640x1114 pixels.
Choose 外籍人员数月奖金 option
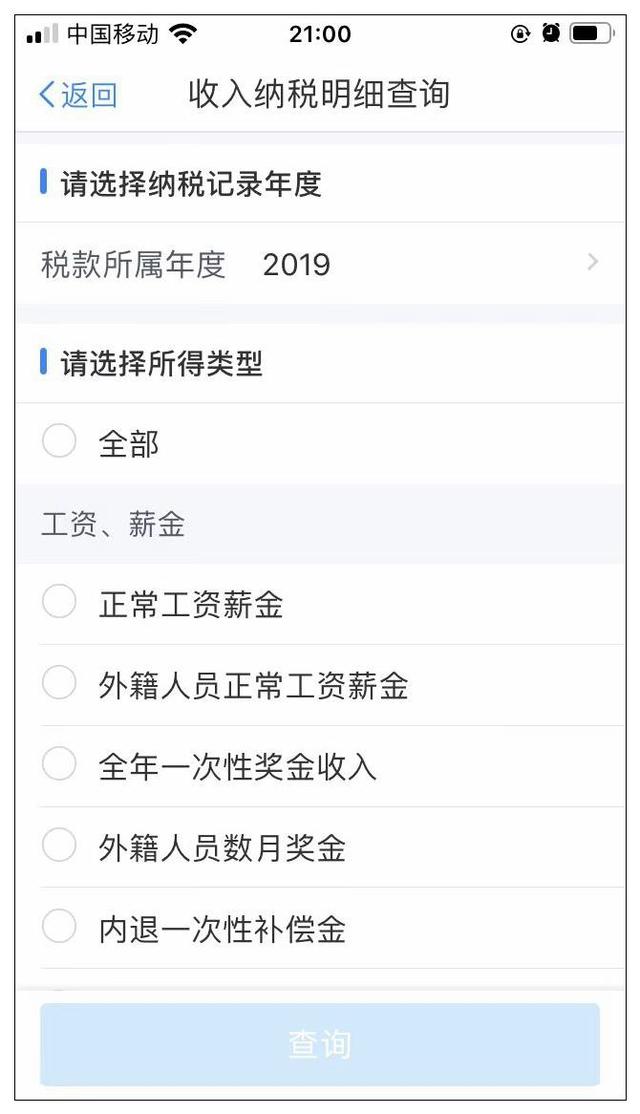point(60,847)
